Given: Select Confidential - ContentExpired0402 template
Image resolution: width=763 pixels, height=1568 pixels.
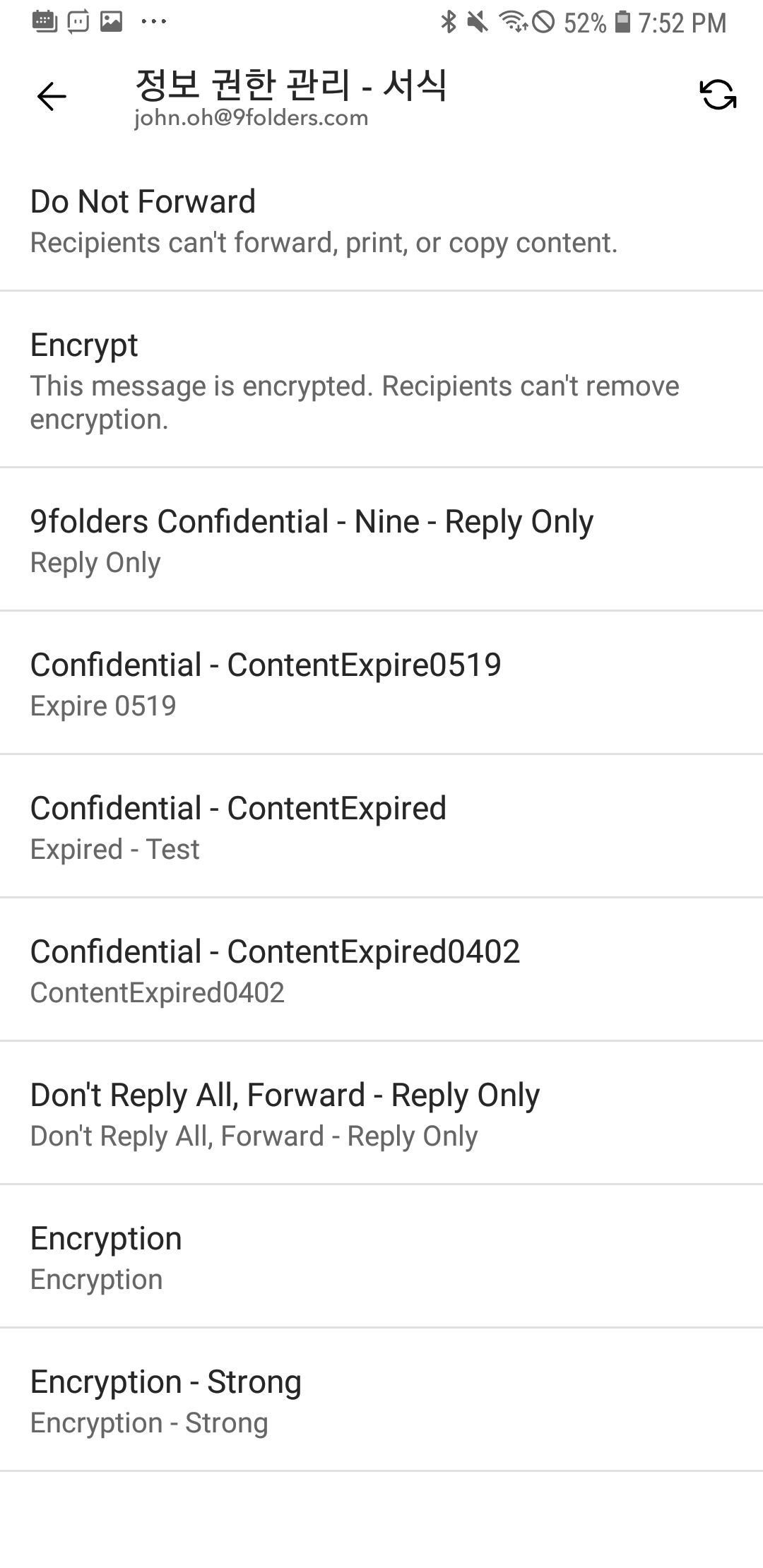Looking at the screenshot, I should pos(381,970).
